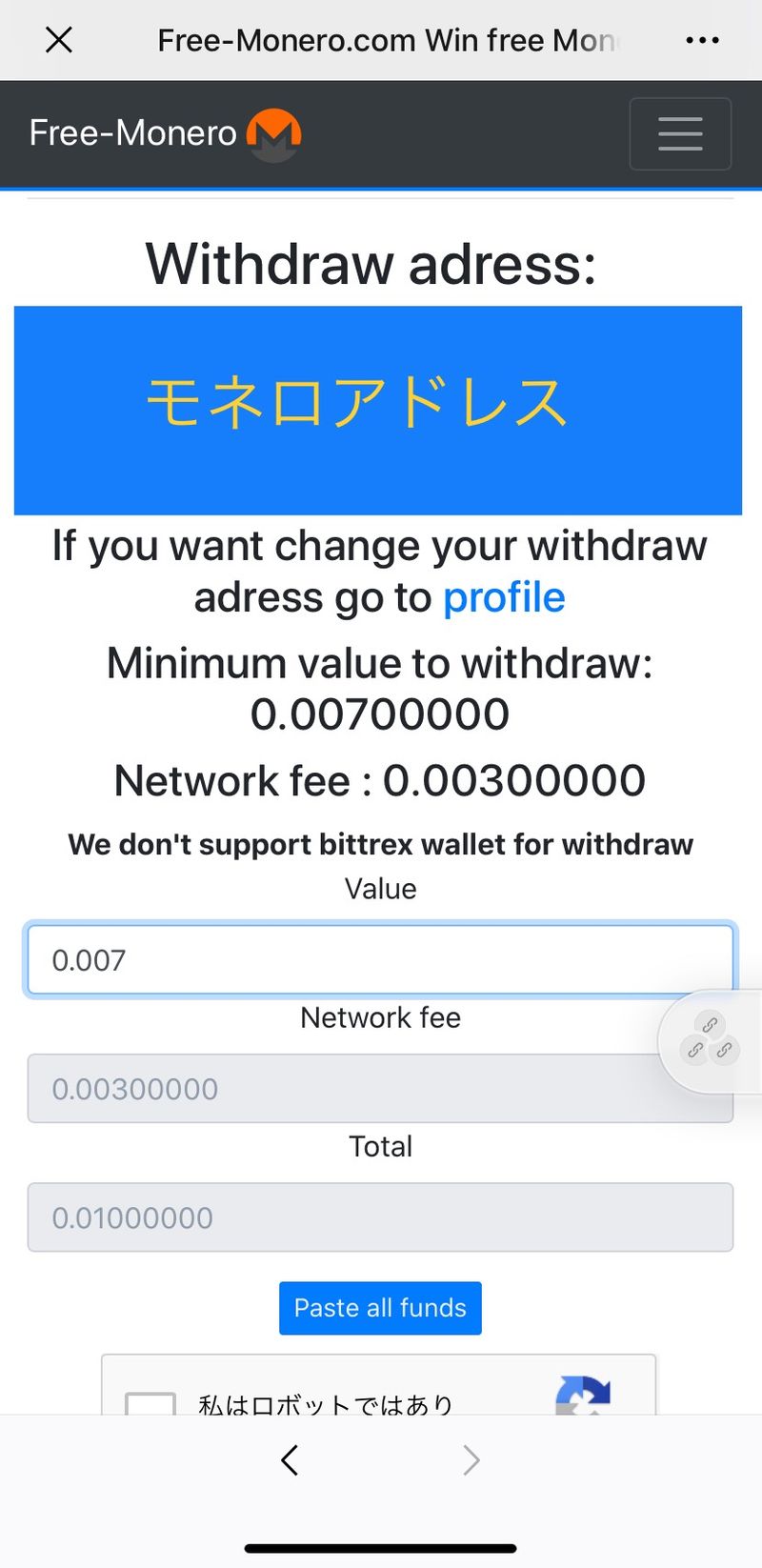Open the floating link-sharing bubble
This screenshot has height=1568, width=762.
coord(710,1040)
